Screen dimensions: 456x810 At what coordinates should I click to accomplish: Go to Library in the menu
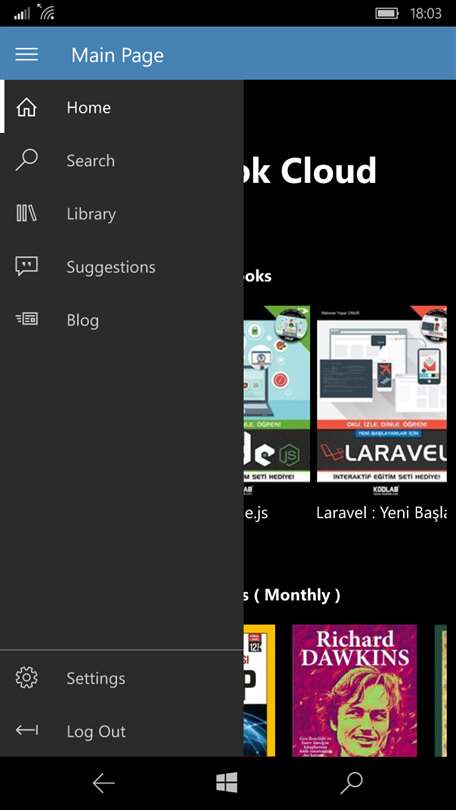(x=122, y=214)
